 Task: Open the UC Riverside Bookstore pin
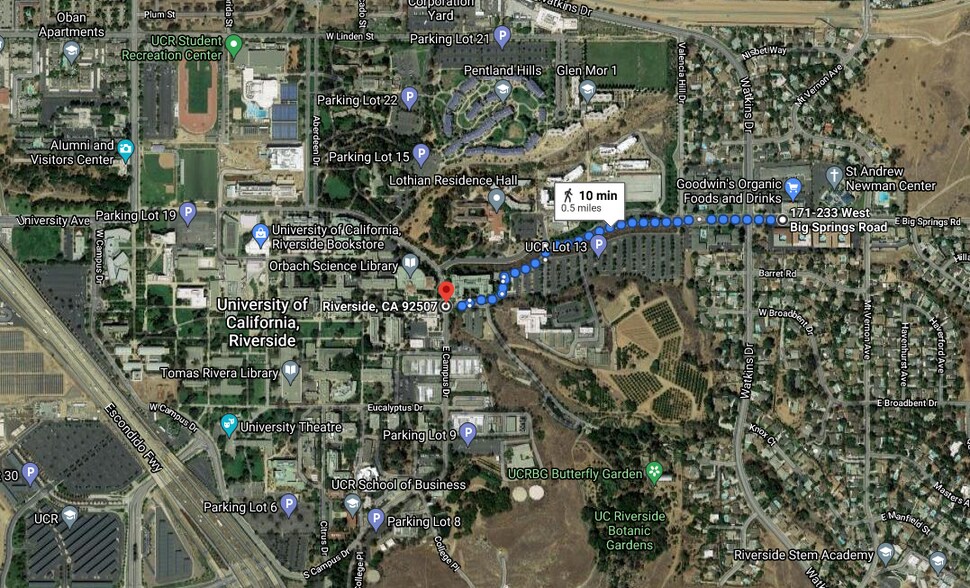coord(260,236)
